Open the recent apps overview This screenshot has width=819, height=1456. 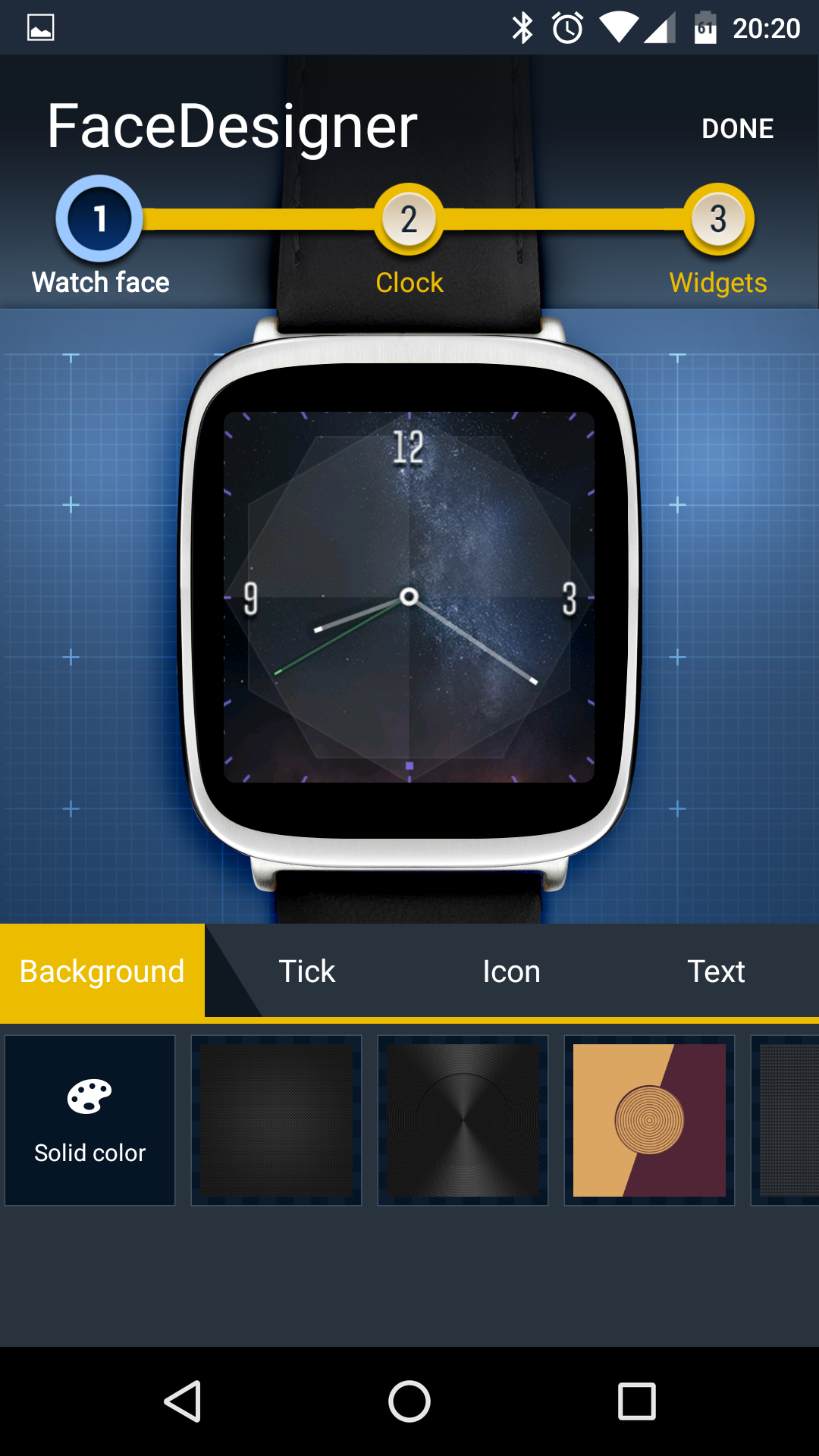[x=637, y=1401]
